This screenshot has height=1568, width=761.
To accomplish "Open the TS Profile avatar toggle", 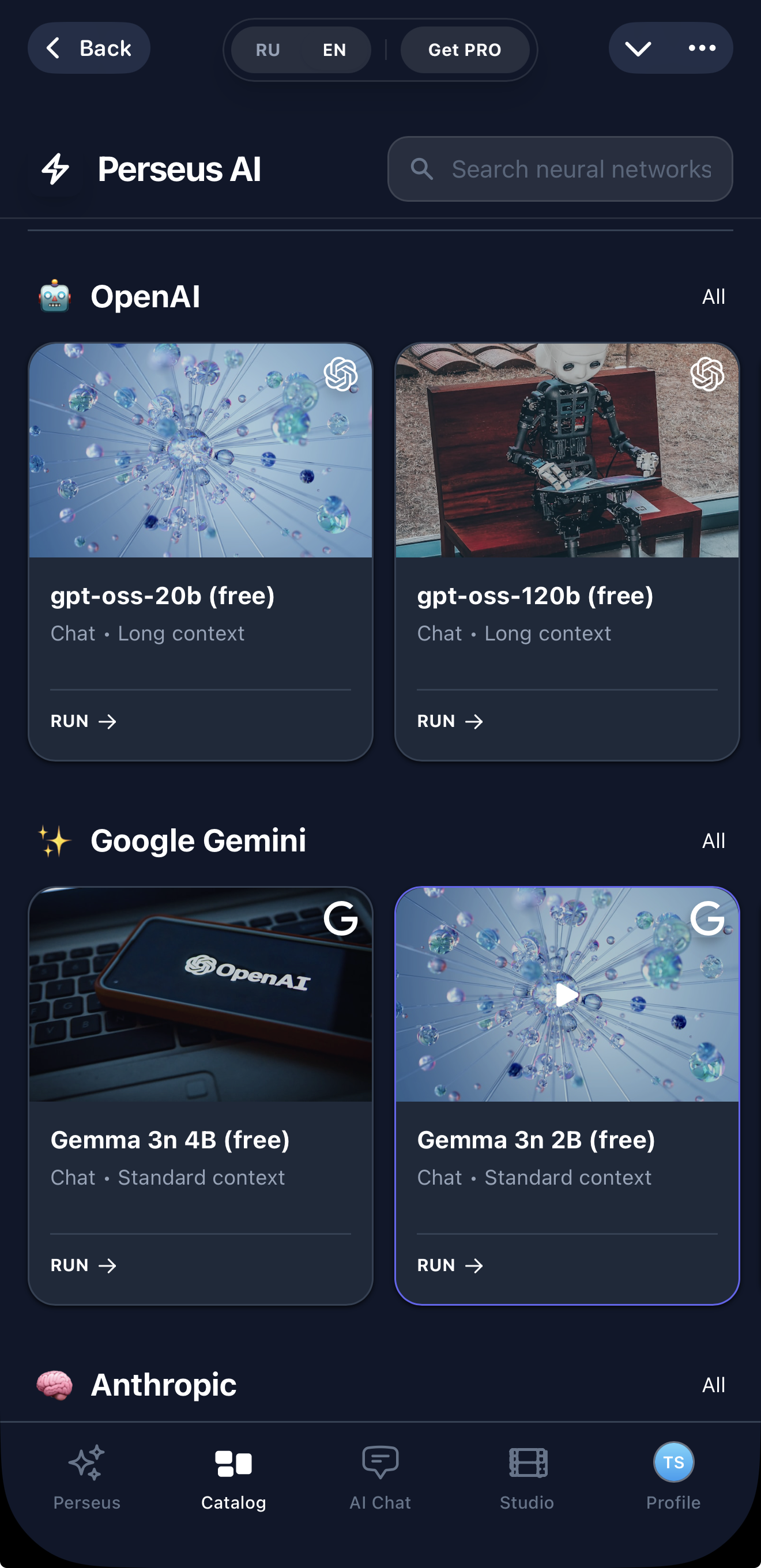I will pos(673,1461).
